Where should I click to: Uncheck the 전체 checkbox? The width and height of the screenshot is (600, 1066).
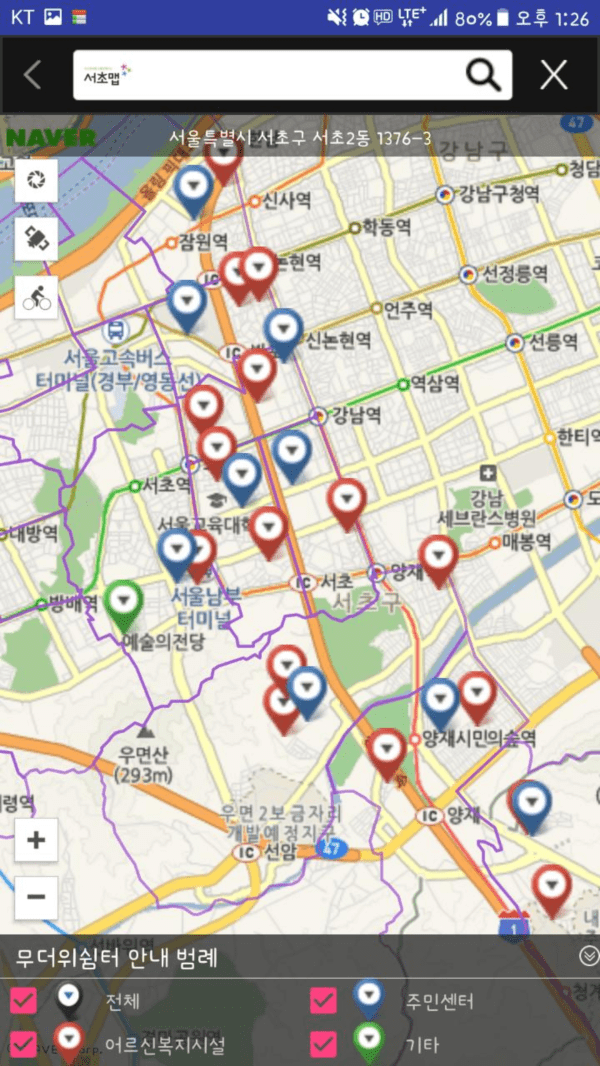click(x=24, y=1001)
